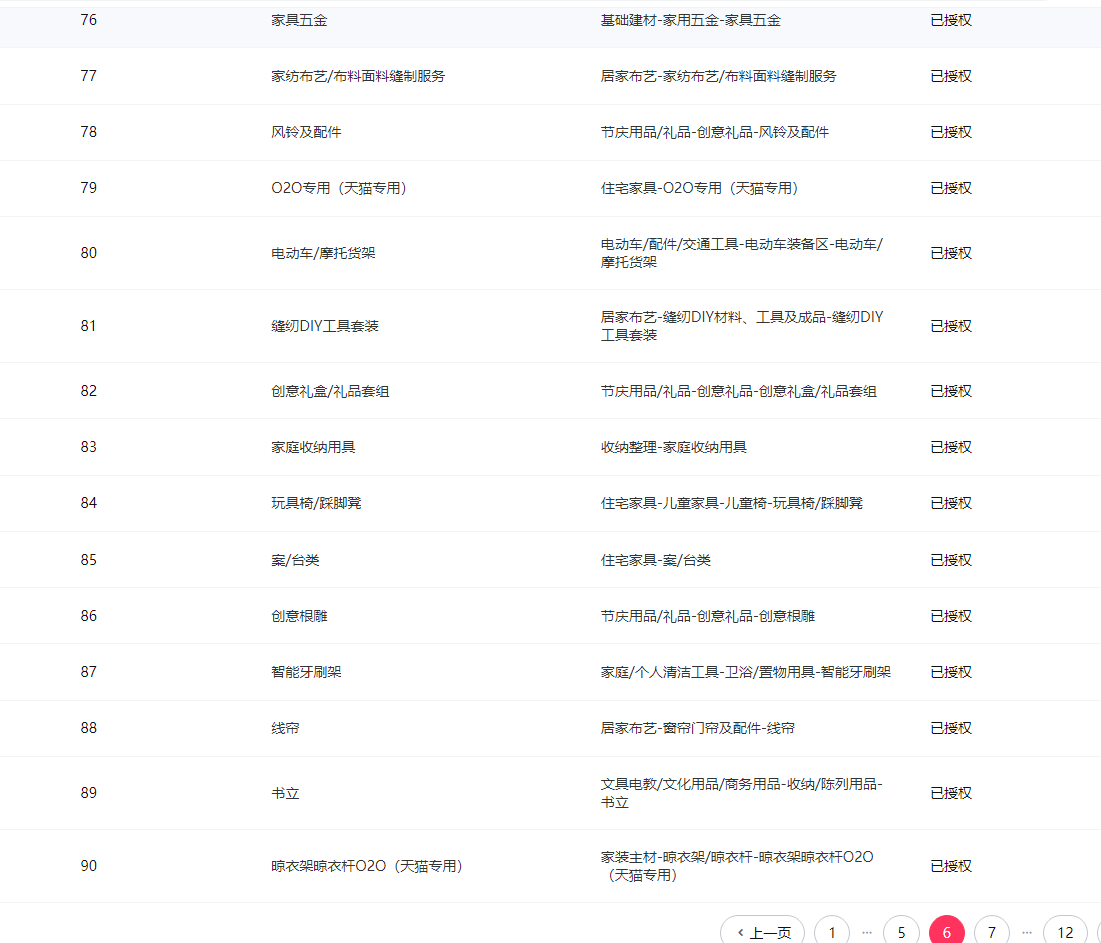Image resolution: width=1101 pixels, height=943 pixels.
Task: Go to page 7
Action: click(x=992, y=931)
